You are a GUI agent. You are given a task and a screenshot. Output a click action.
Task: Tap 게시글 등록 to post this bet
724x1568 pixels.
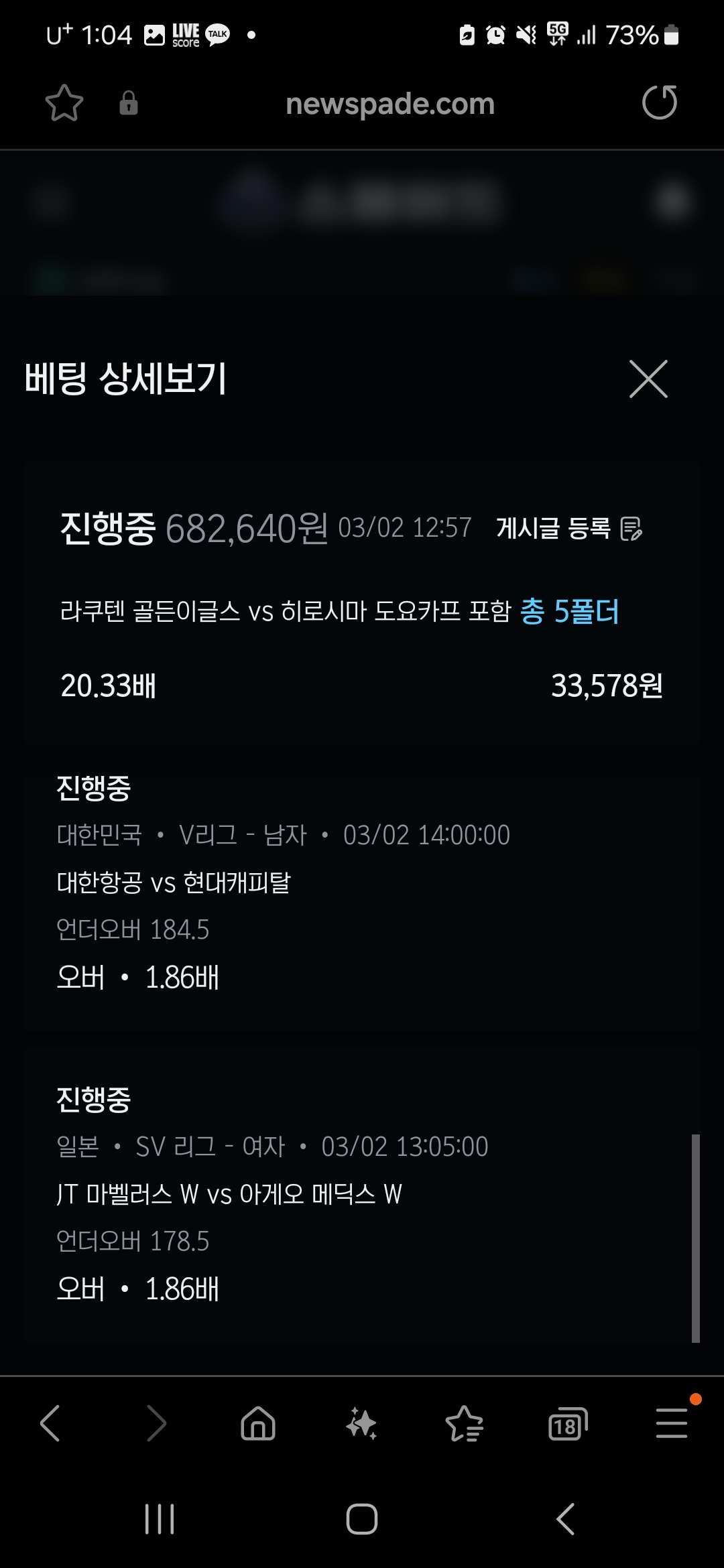pos(568,528)
